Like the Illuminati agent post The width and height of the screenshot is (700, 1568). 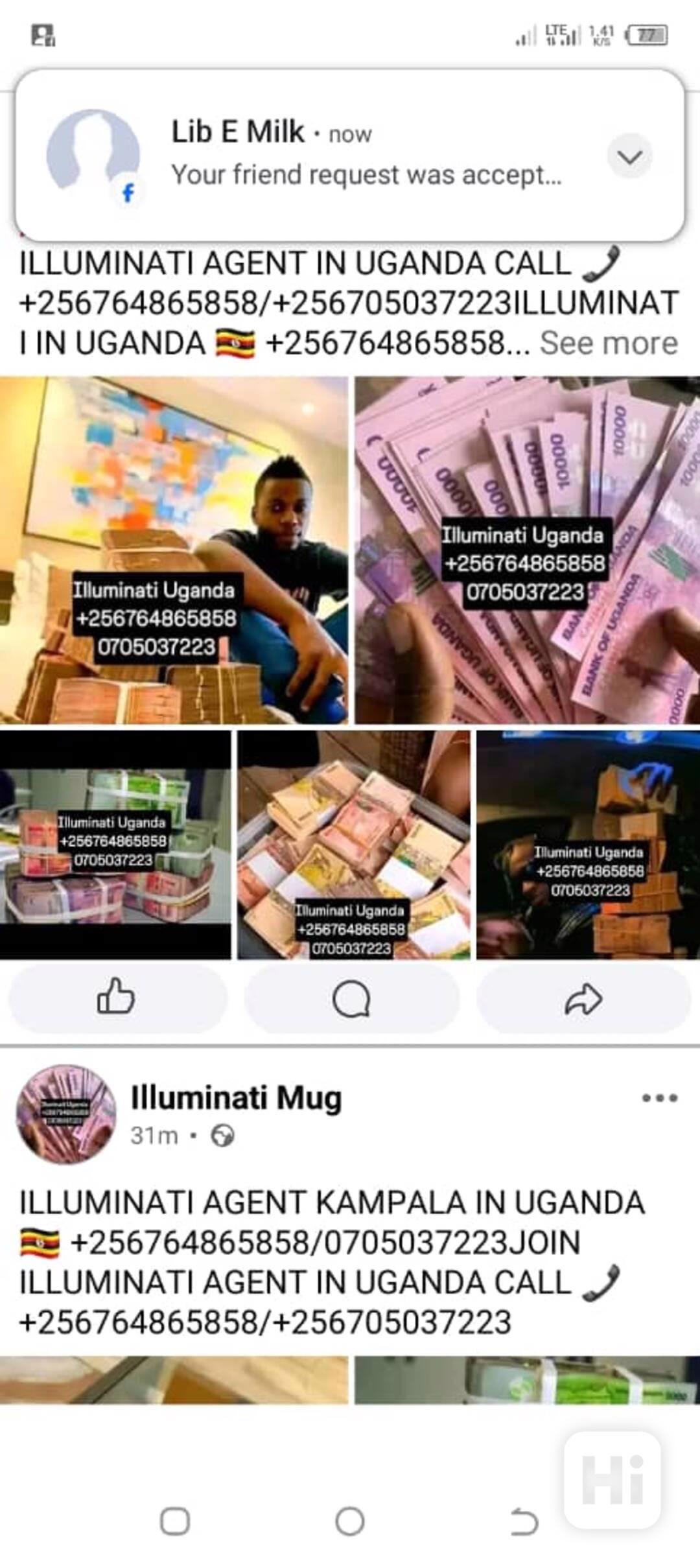117,998
